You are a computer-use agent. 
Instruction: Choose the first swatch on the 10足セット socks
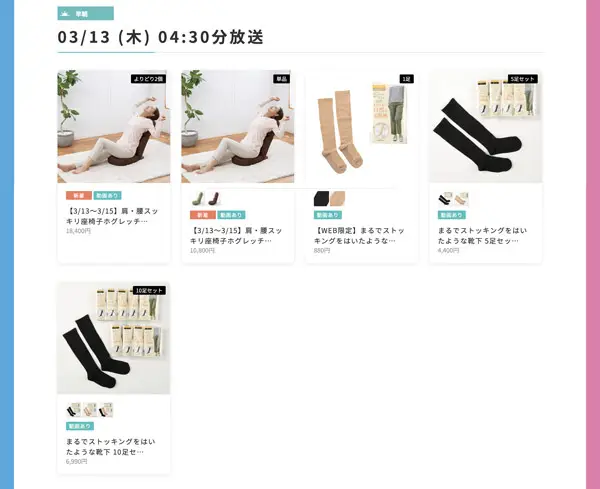click(73, 410)
